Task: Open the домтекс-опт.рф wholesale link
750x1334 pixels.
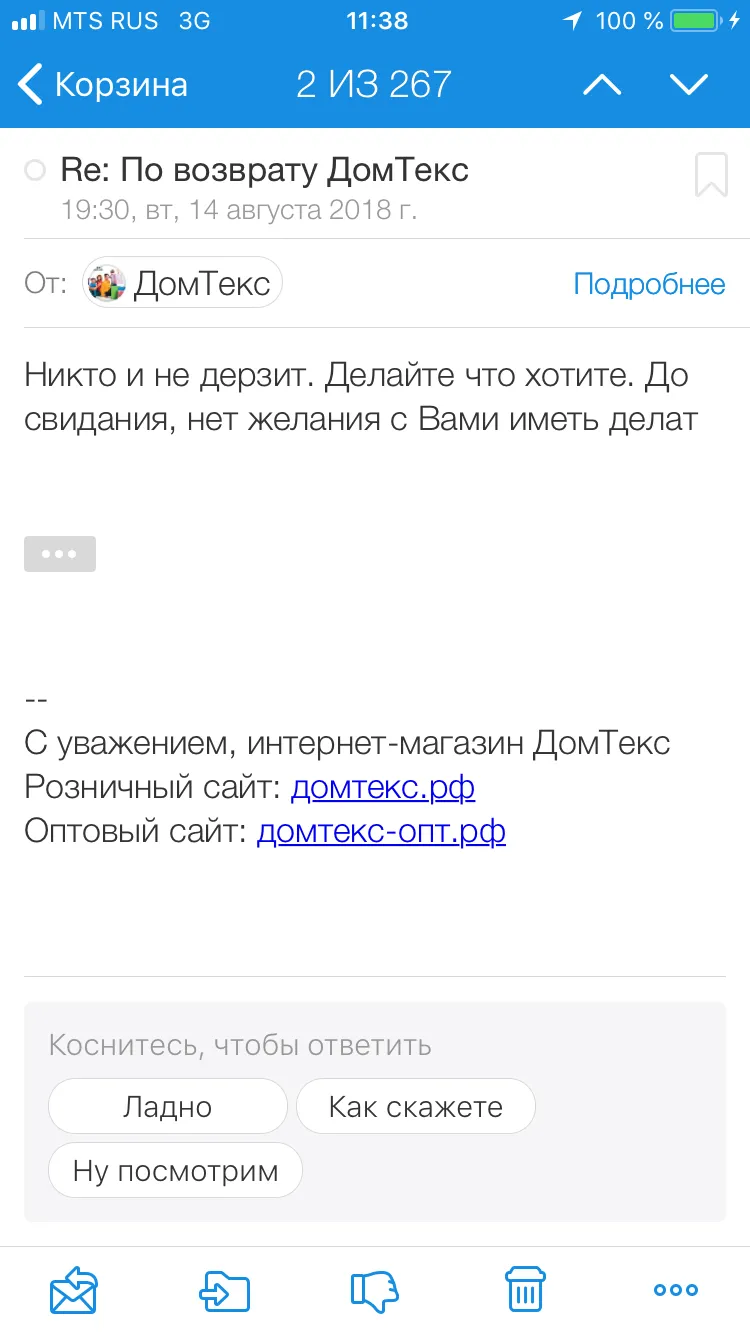Action: [381, 831]
